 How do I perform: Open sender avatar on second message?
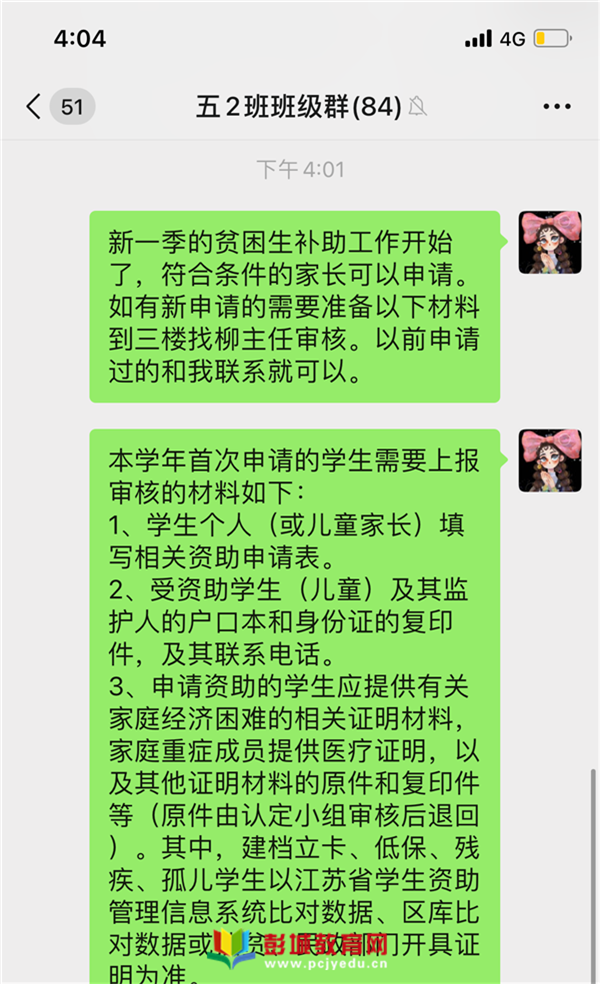[549, 461]
